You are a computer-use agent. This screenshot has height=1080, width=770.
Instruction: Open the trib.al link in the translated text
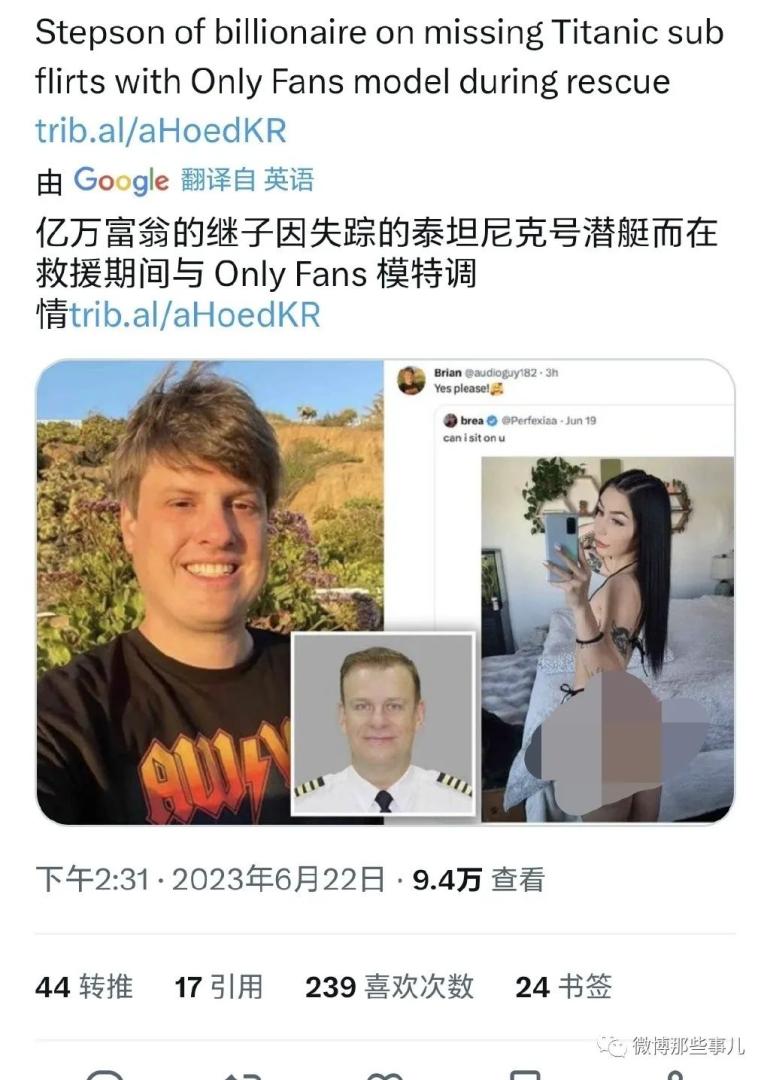click(x=194, y=315)
